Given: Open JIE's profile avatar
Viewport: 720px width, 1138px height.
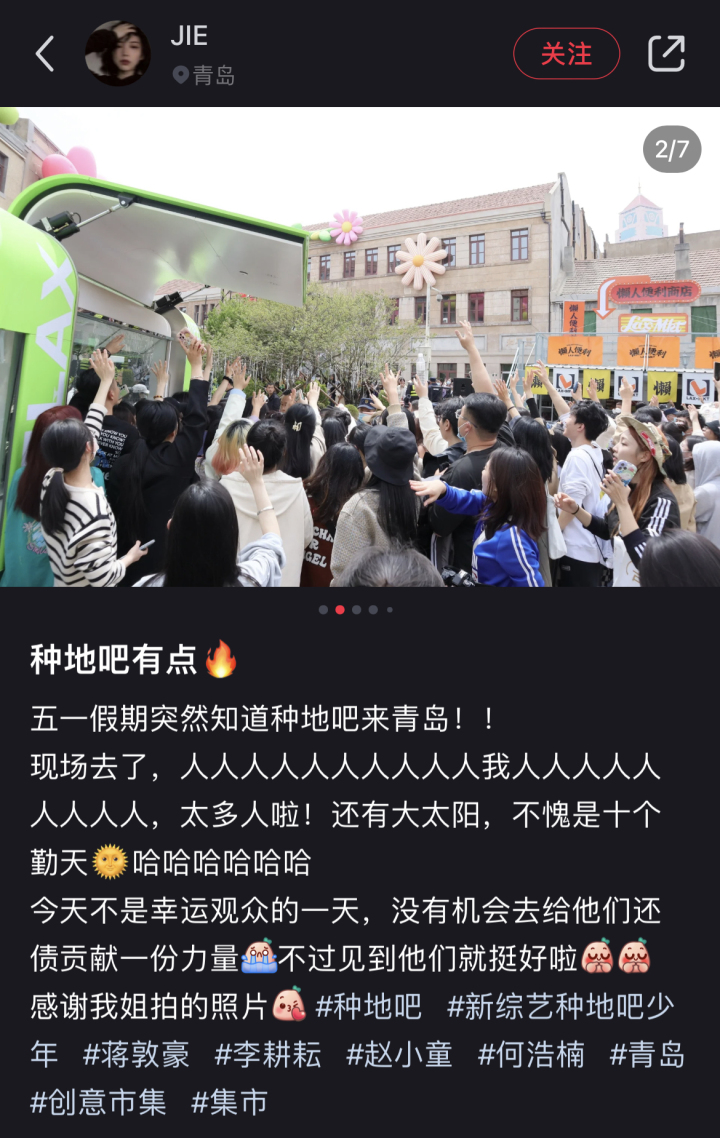Looking at the screenshot, I should pyautogui.click(x=117, y=54).
